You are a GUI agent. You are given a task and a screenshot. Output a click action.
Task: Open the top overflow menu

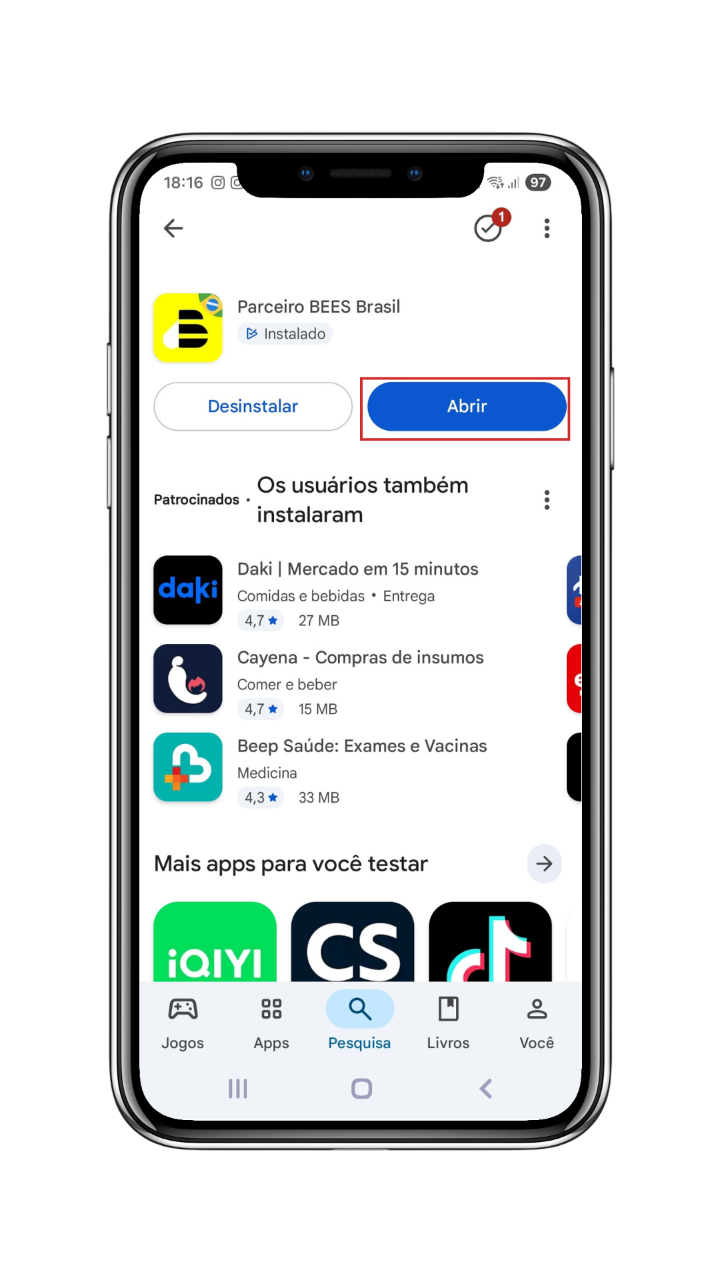tap(546, 228)
